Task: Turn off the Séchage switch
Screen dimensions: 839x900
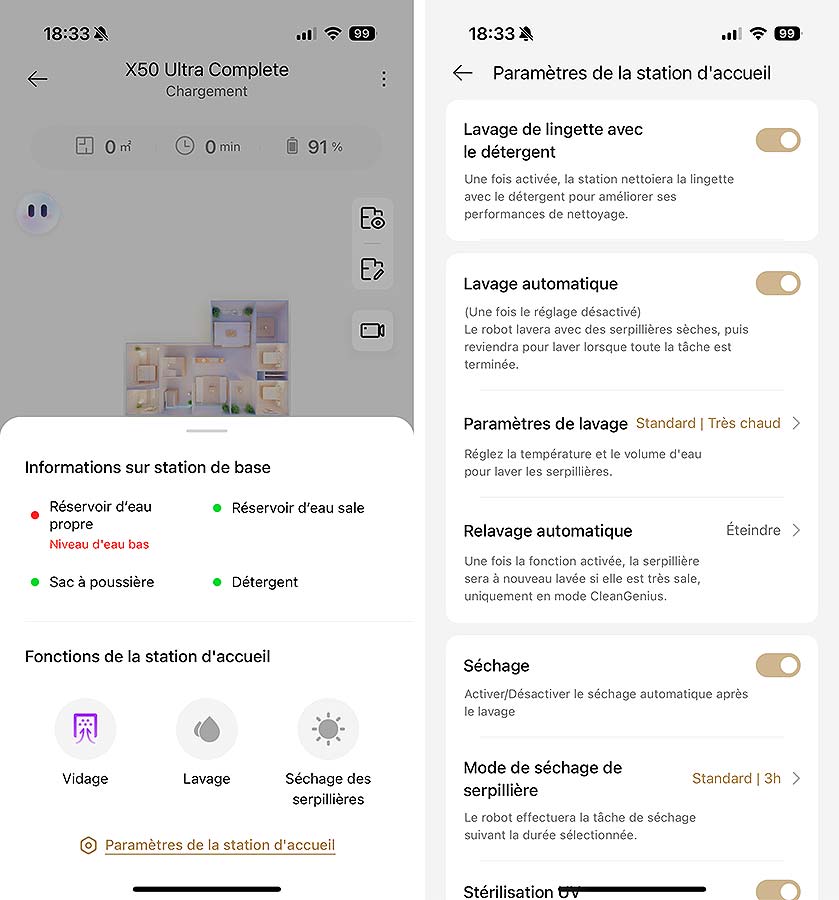Action: coord(777,666)
